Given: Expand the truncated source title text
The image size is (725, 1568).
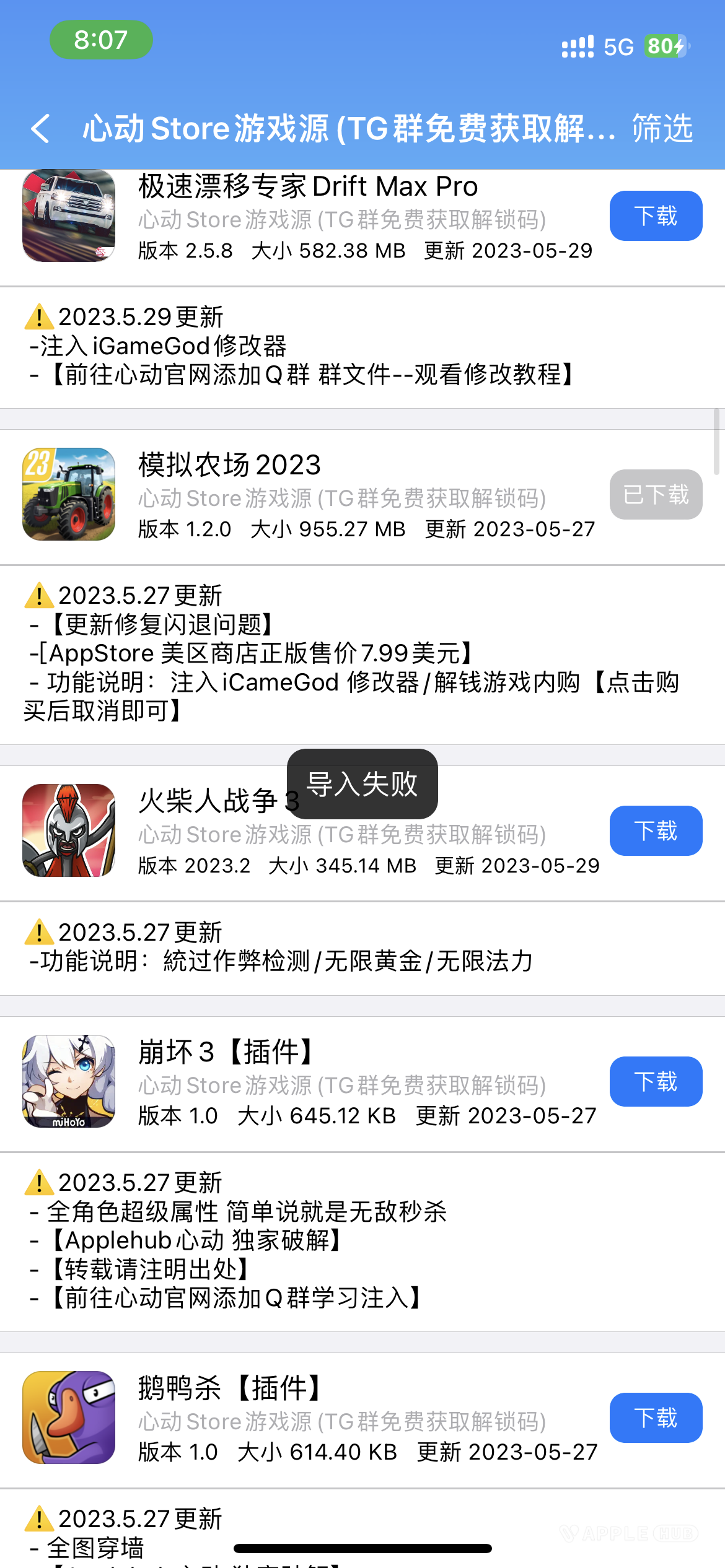Looking at the screenshot, I should pos(347,130).
